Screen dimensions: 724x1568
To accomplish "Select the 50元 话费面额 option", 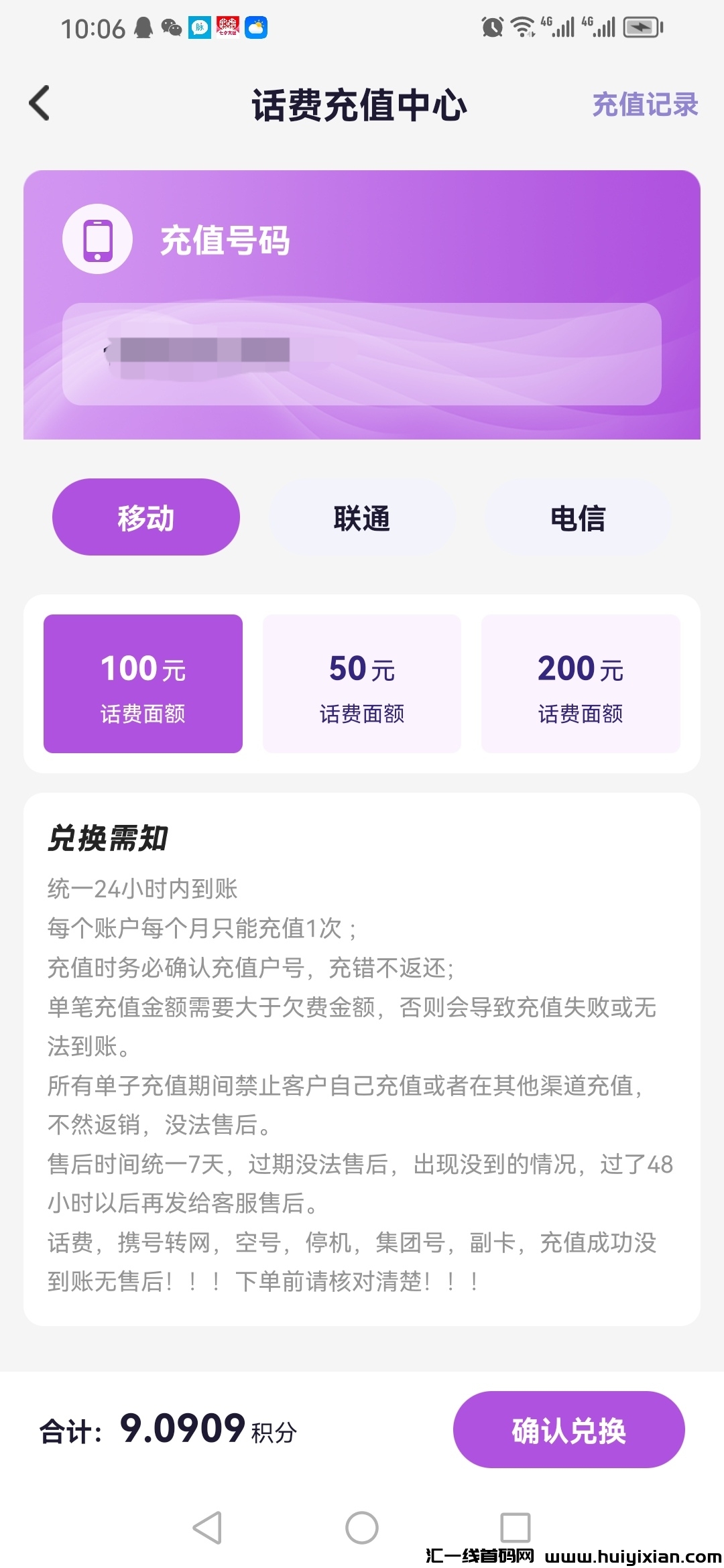I will click(x=362, y=683).
